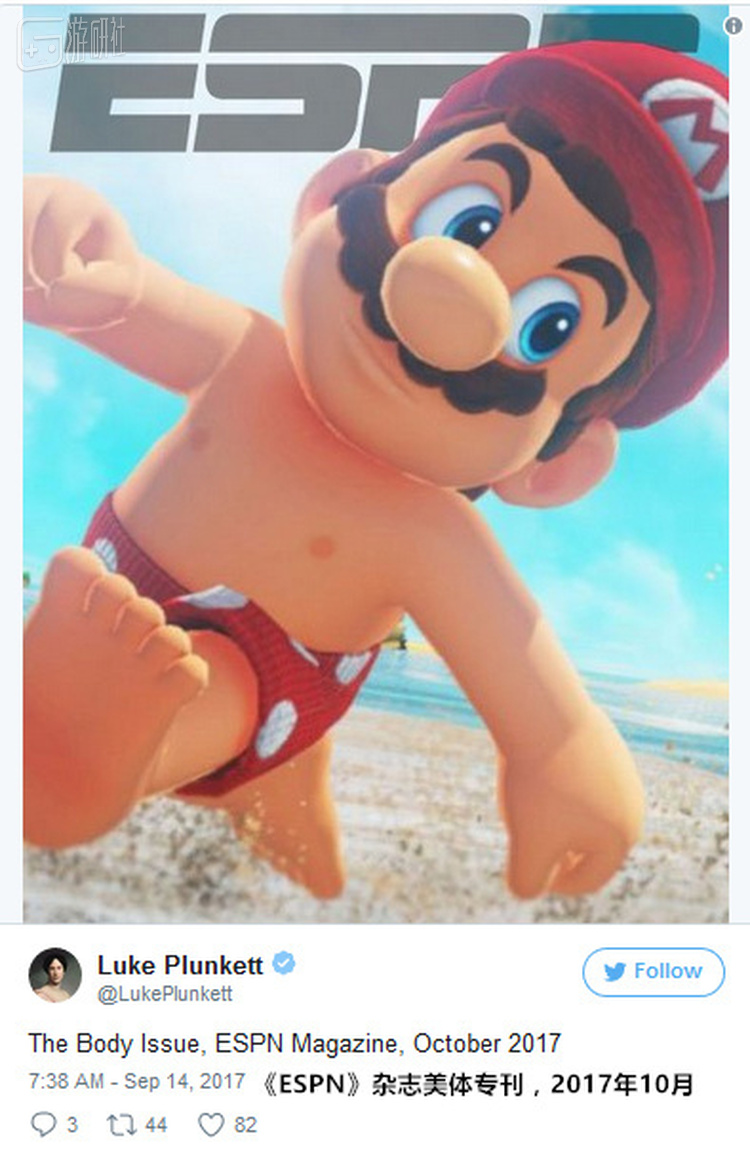750x1155 pixels.
Task: Like this tweet
Action: pos(211,1125)
